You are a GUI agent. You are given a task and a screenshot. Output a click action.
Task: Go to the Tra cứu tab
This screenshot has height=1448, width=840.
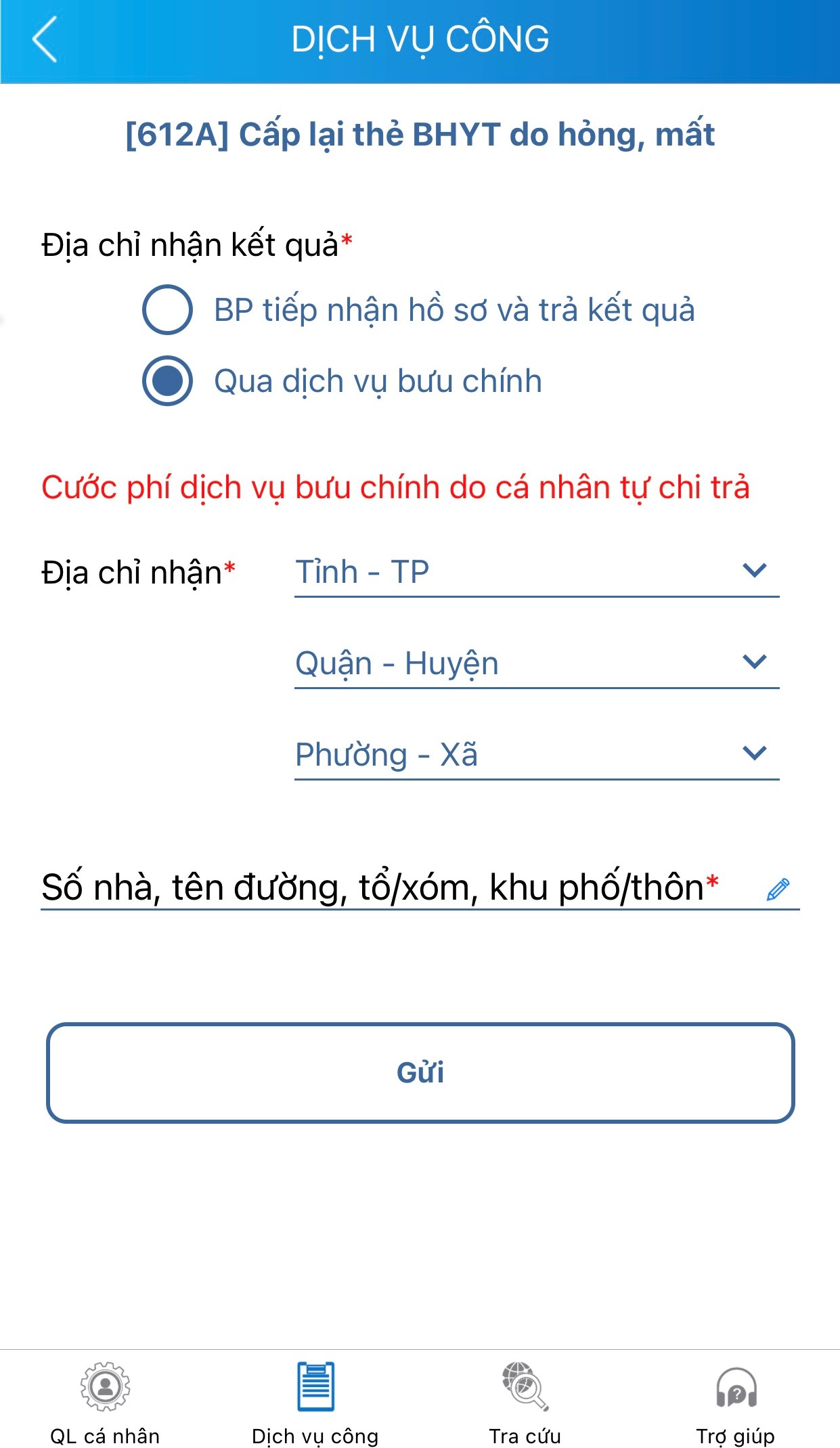coord(525,1403)
